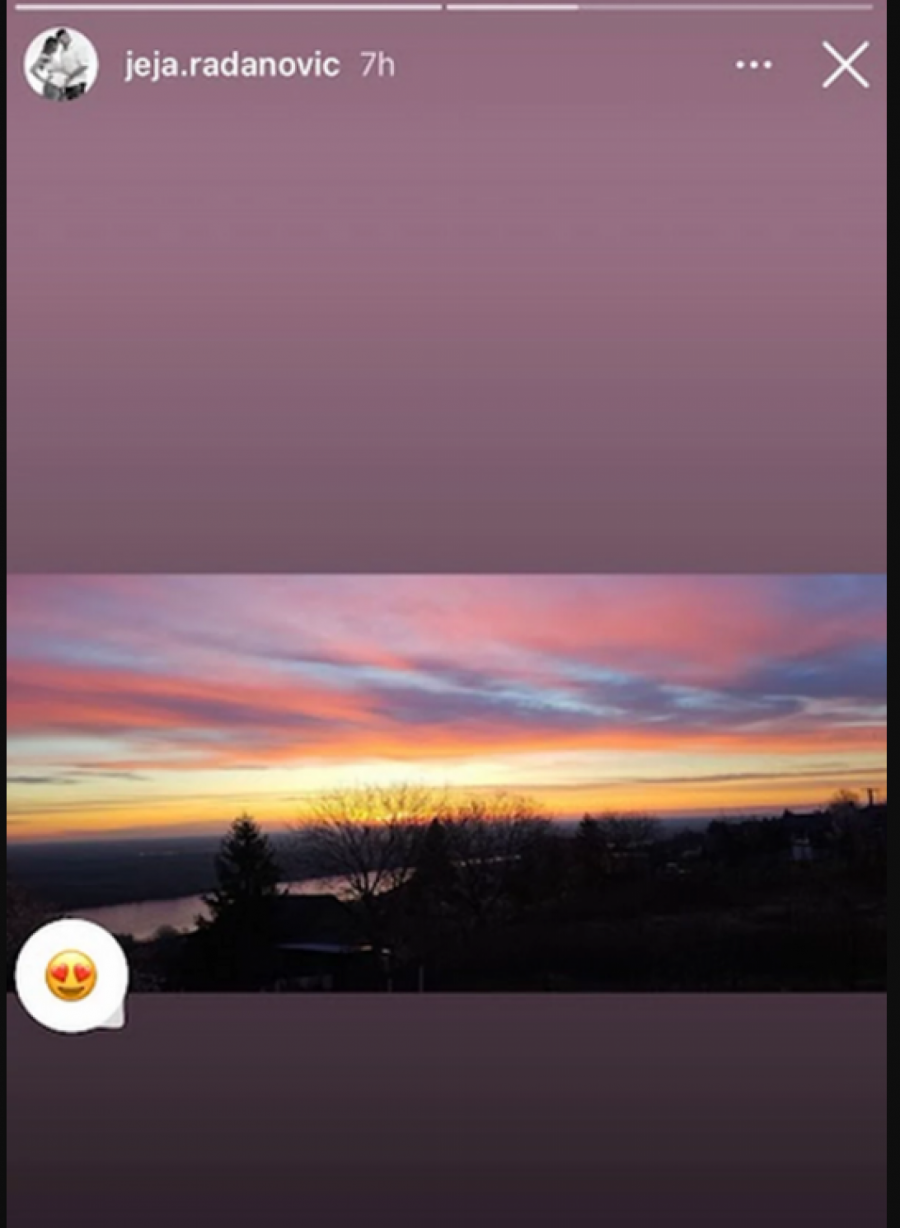Close the story viewer
This screenshot has width=900, height=1228.
(845, 66)
